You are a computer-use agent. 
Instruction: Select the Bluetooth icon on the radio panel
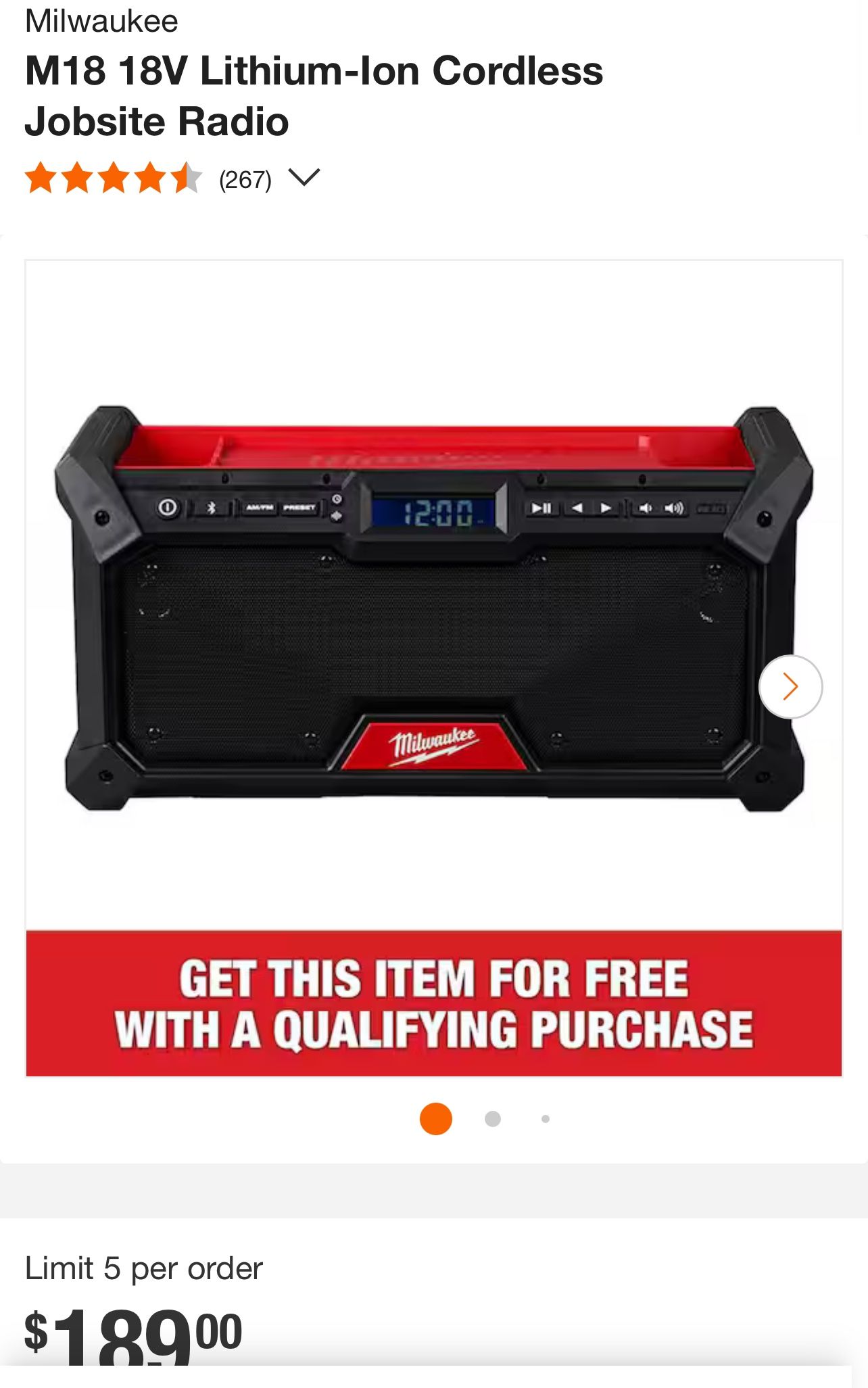coord(212,508)
